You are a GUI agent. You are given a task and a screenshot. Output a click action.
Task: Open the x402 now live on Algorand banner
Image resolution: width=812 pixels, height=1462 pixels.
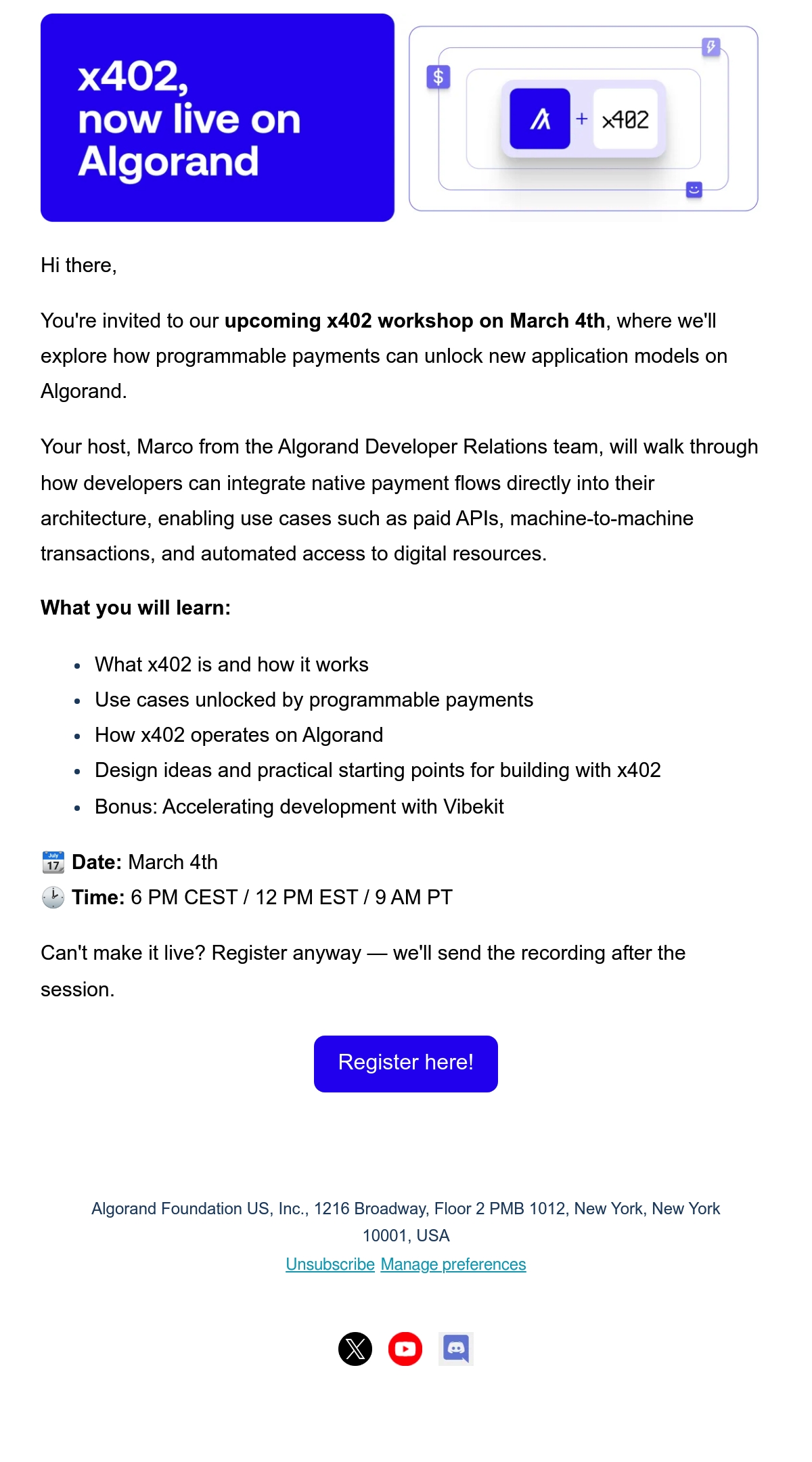pos(399,118)
